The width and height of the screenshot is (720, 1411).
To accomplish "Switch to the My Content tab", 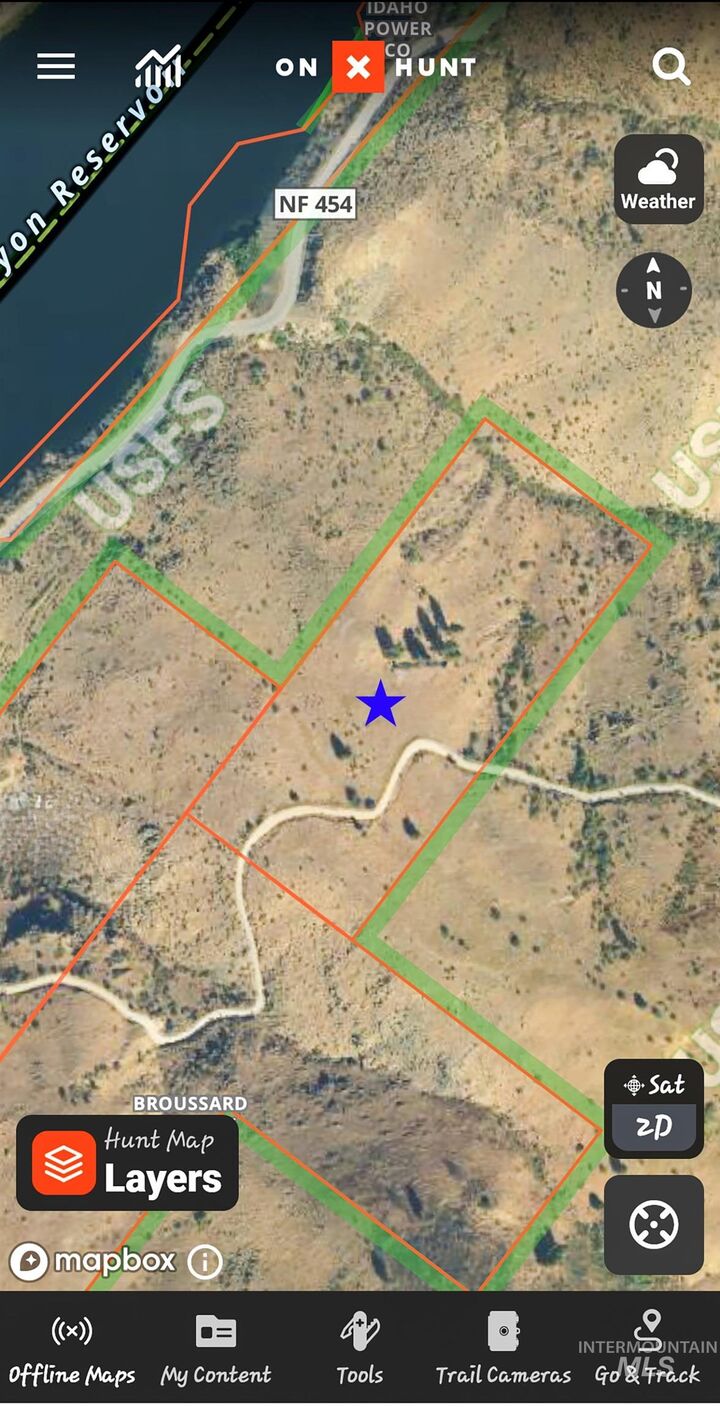I will (x=216, y=1350).
